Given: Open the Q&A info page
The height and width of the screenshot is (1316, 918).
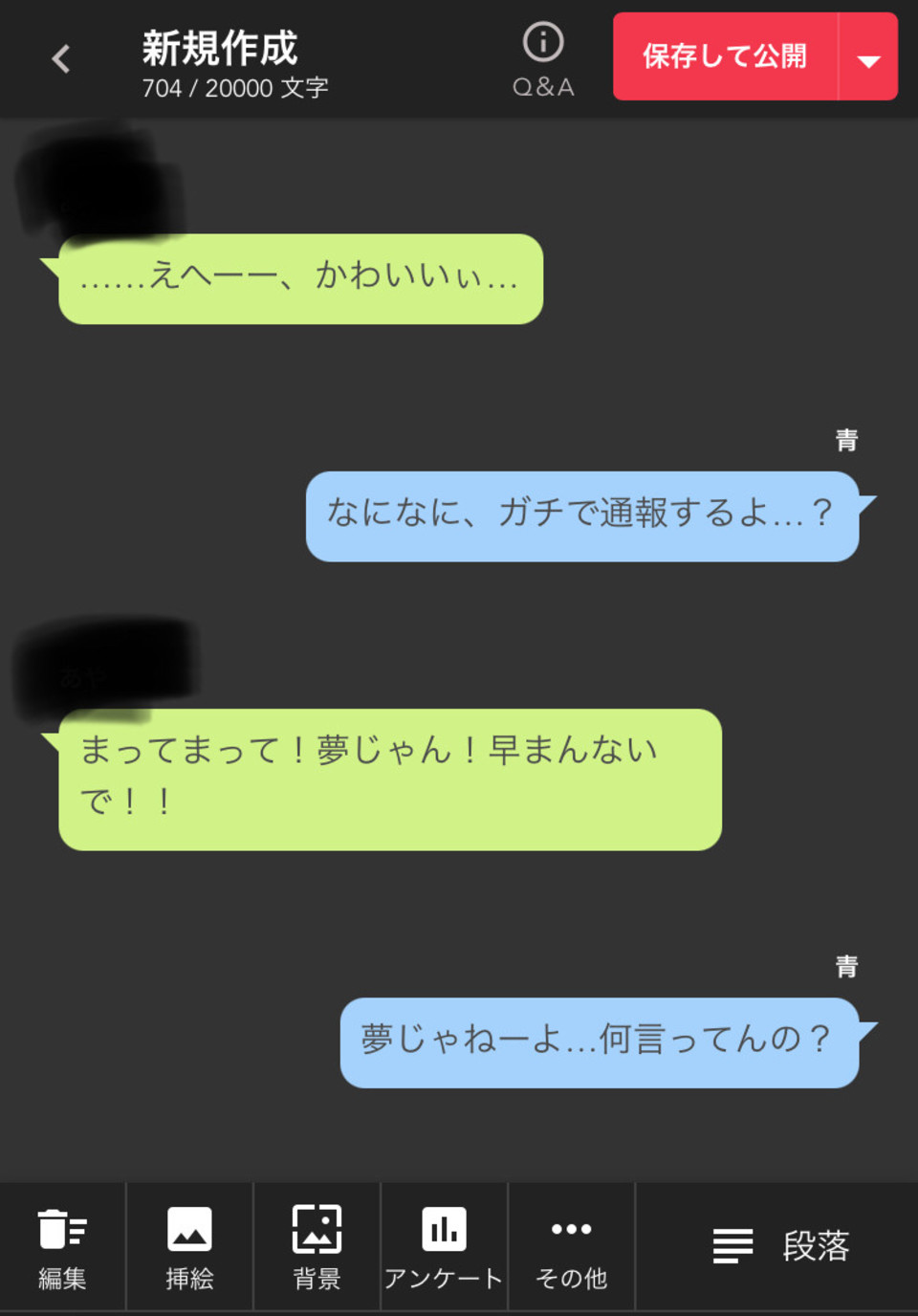Looking at the screenshot, I should point(543,59).
